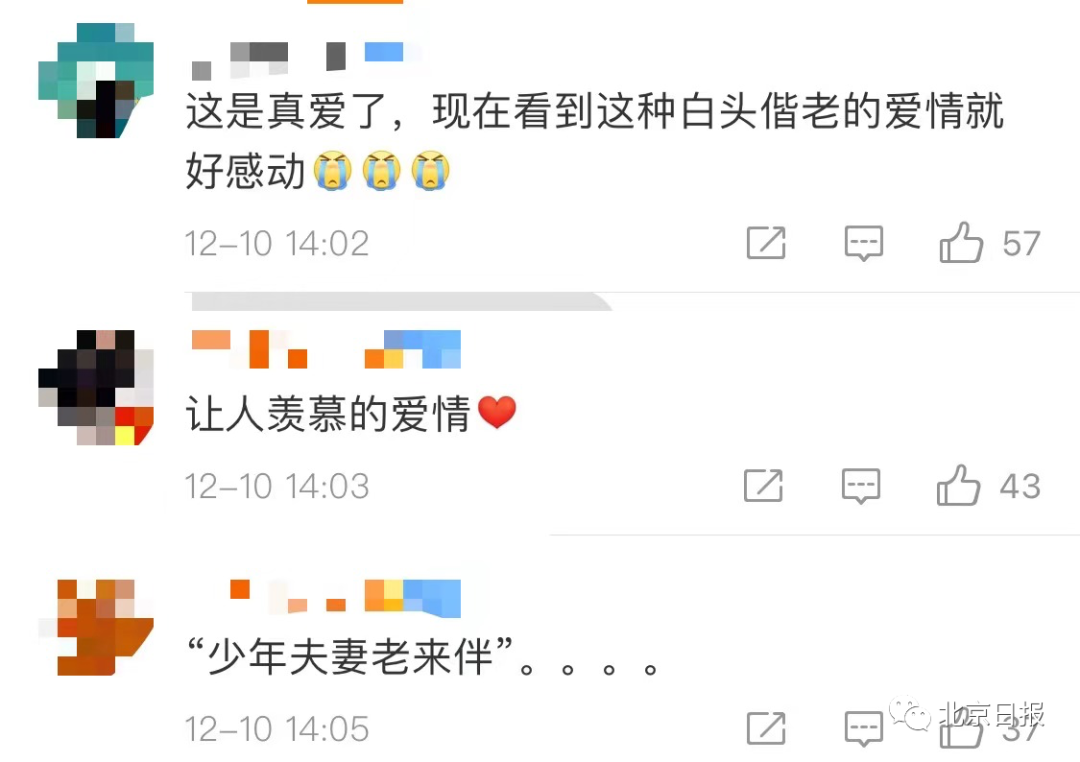Repost the comment posted at 12-10 14:02

(767, 243)
